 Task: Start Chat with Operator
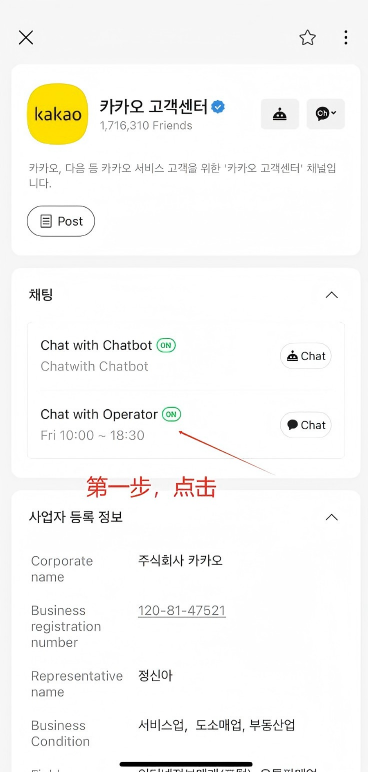306,425
